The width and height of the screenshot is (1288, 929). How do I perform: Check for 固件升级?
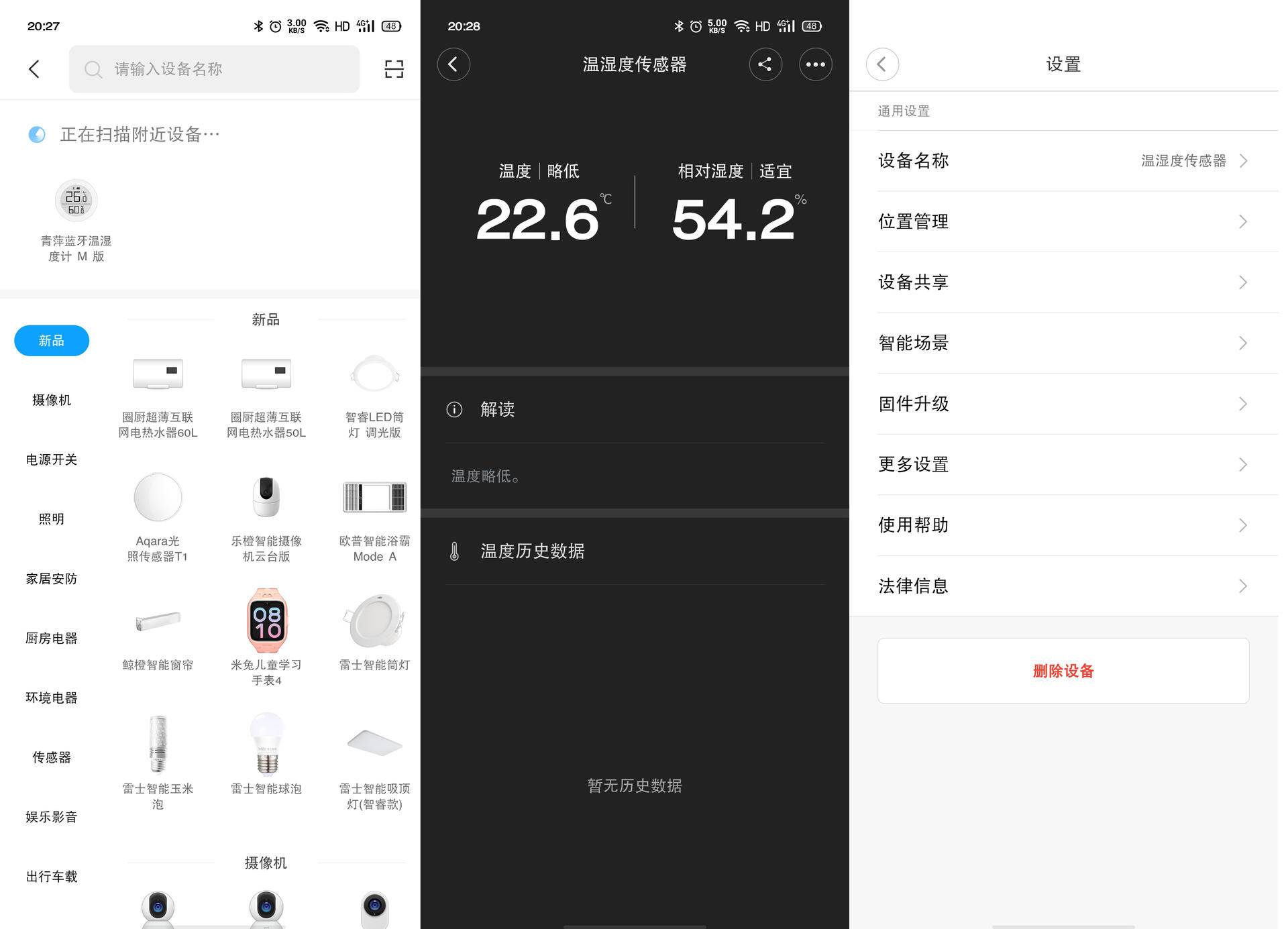(1063, 404)
